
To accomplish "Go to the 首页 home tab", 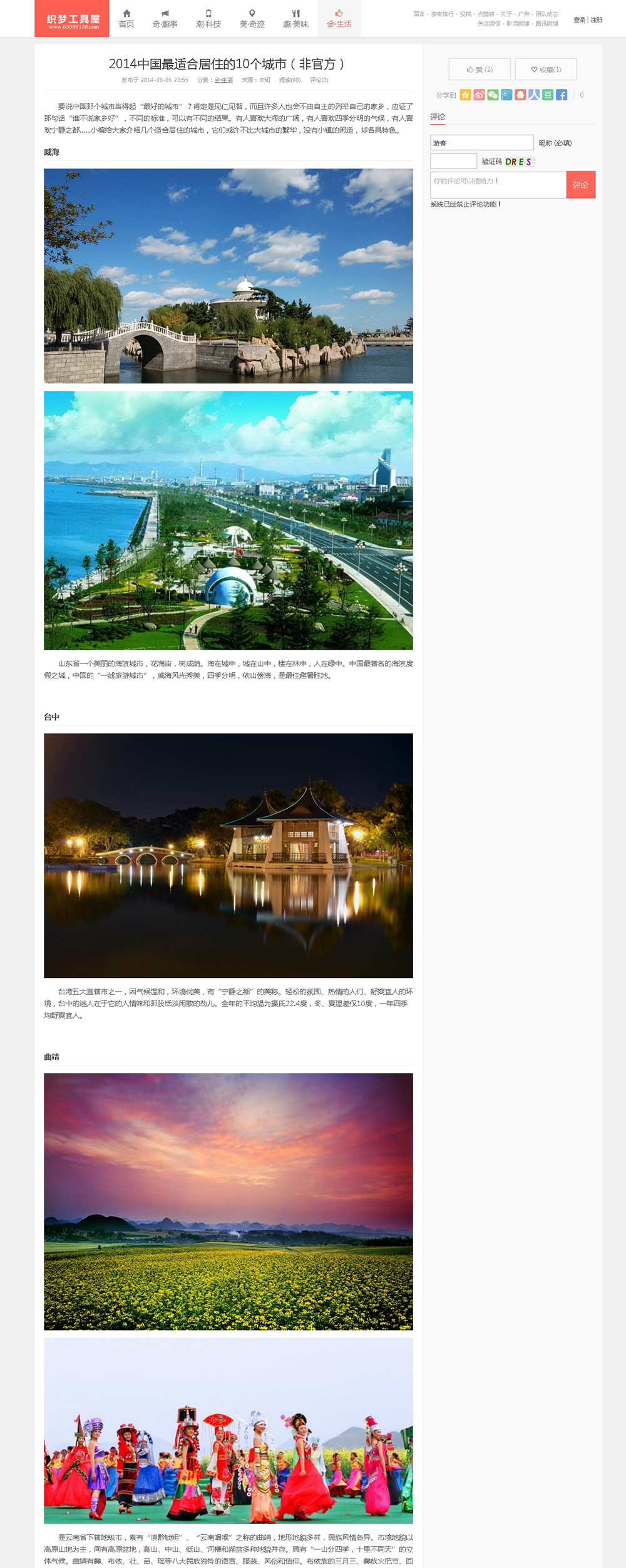I will (x=126, y=19).
